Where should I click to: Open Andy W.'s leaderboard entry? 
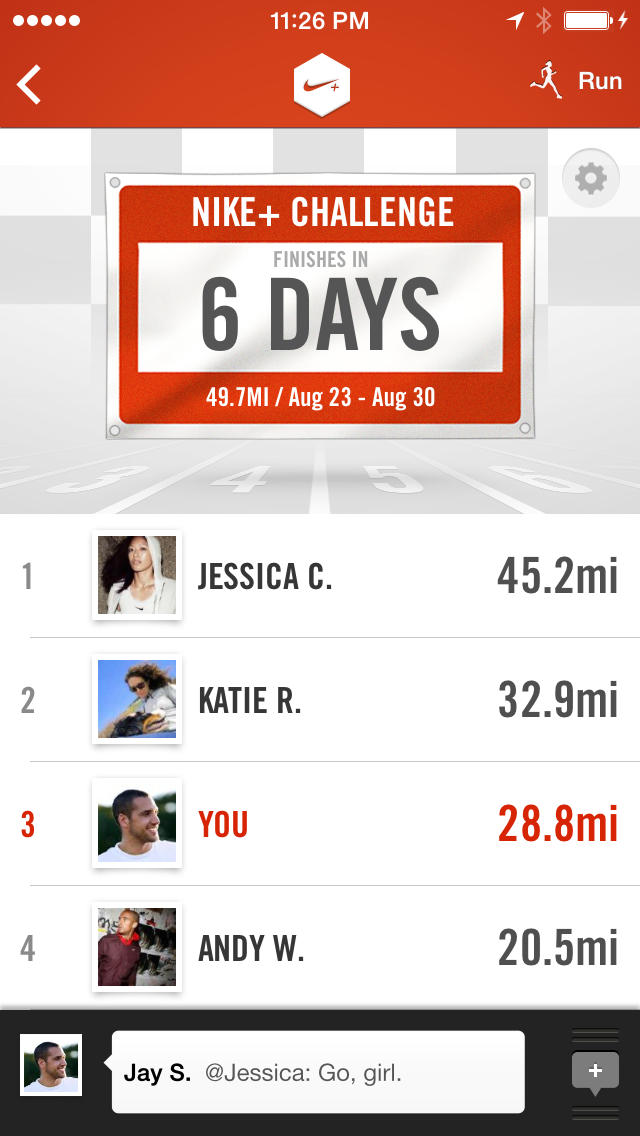pyautogui.click(x=320, y=948)
